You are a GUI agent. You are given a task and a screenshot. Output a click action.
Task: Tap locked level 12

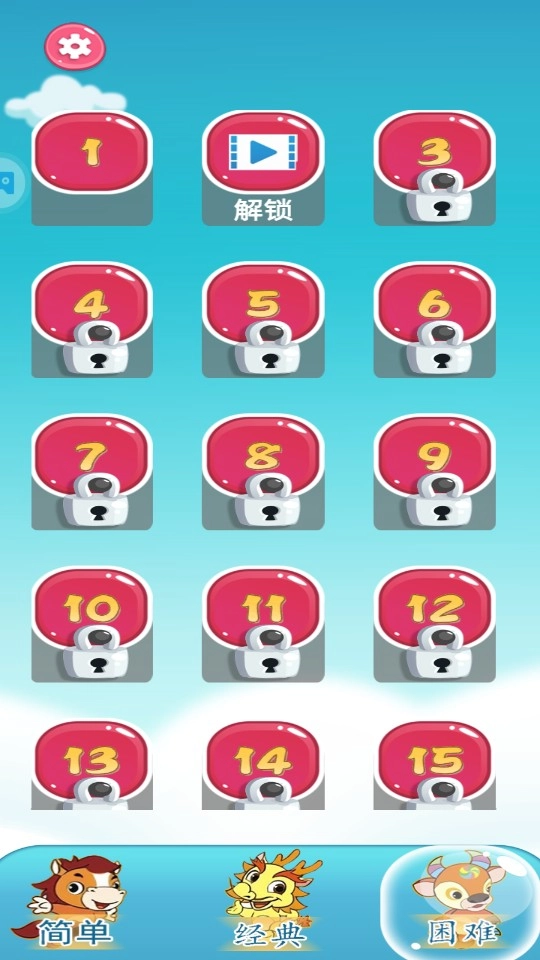click(435, 624)
